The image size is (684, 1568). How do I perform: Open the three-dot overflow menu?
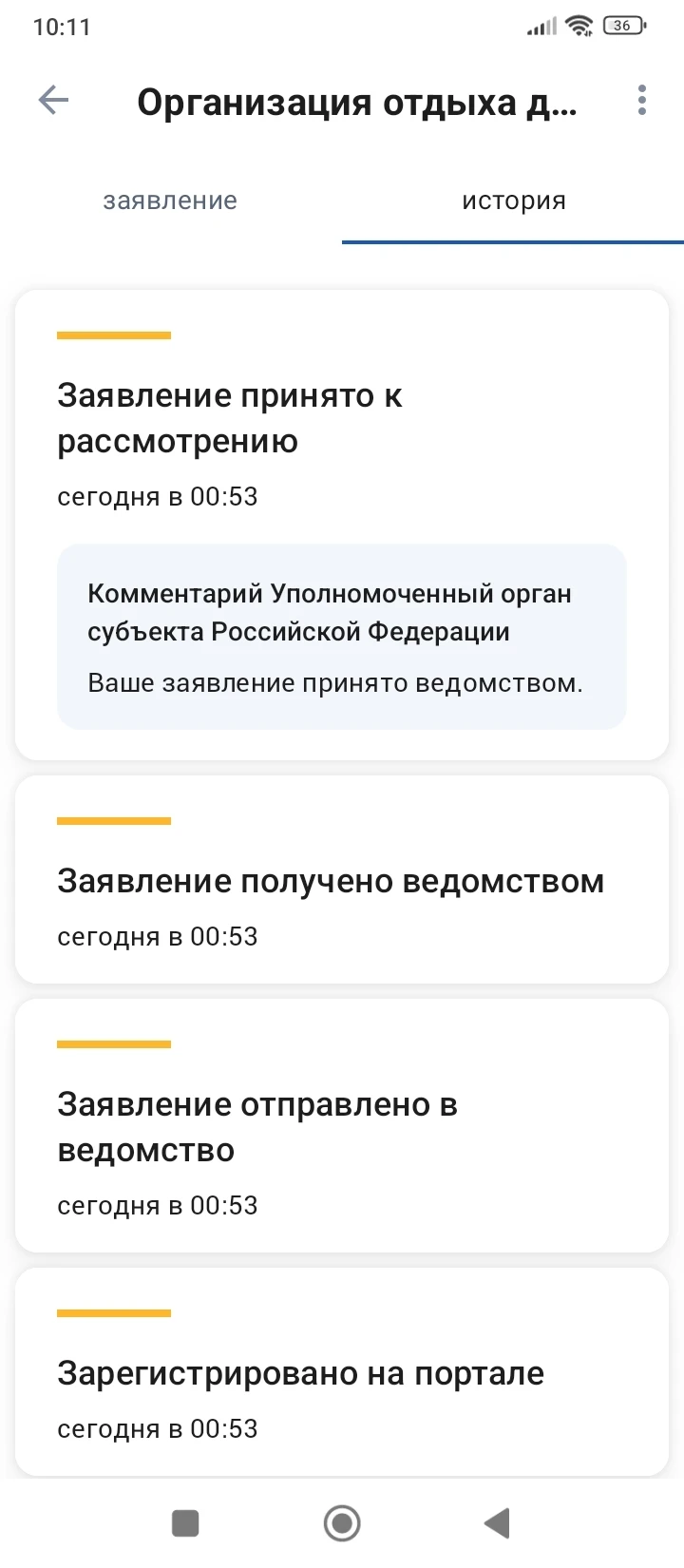642,100
